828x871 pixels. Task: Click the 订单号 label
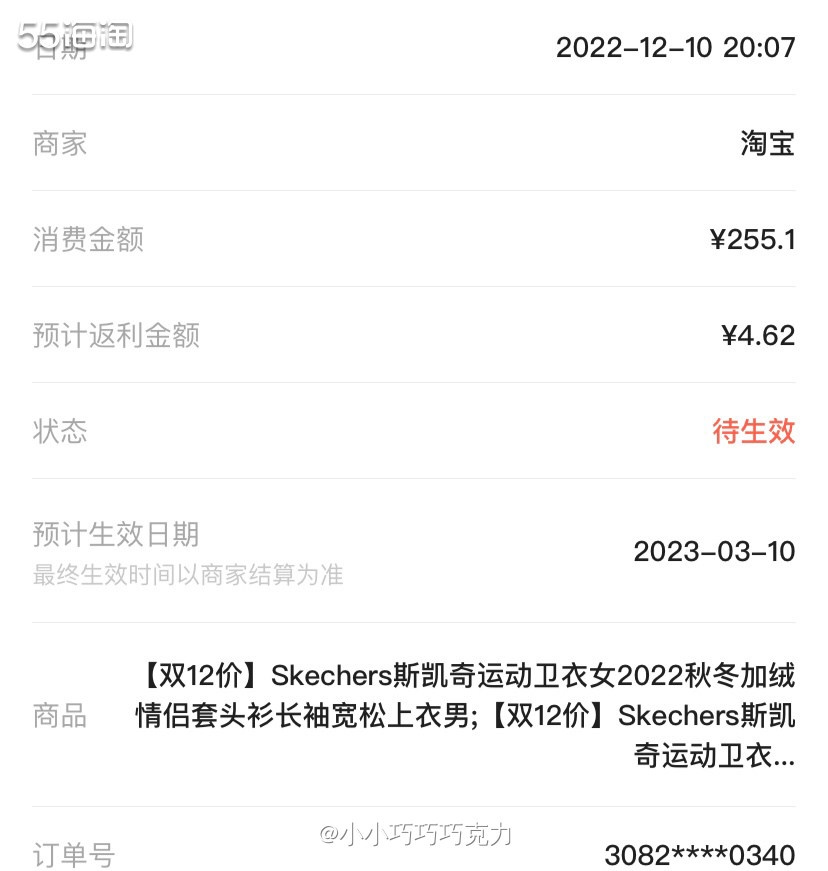coord(66,856)
